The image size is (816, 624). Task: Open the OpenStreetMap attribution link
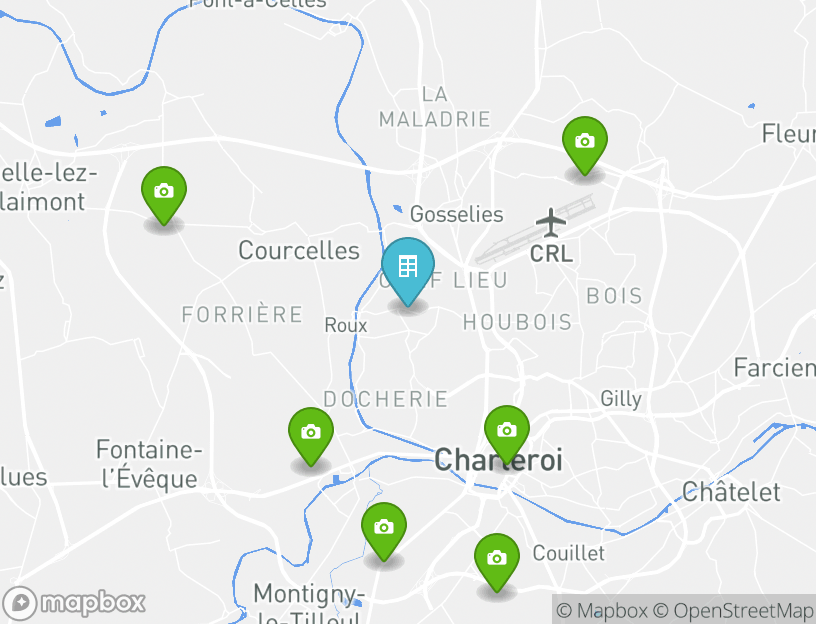tap(735, 610)
